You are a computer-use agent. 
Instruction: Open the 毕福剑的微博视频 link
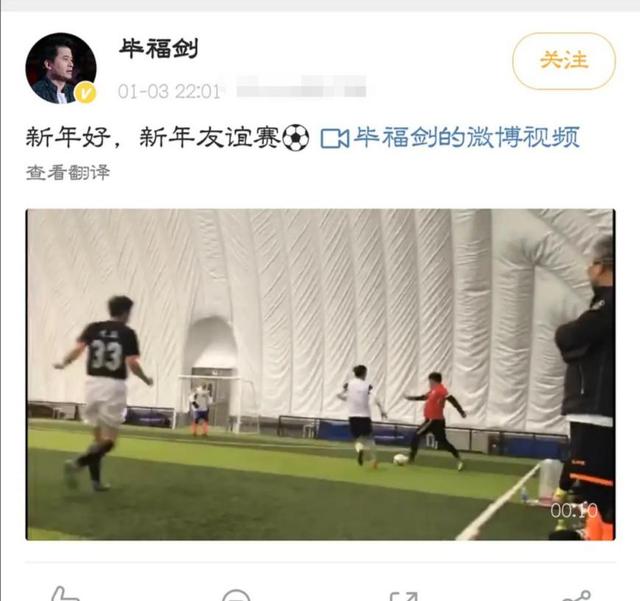(x=451, y=138)
